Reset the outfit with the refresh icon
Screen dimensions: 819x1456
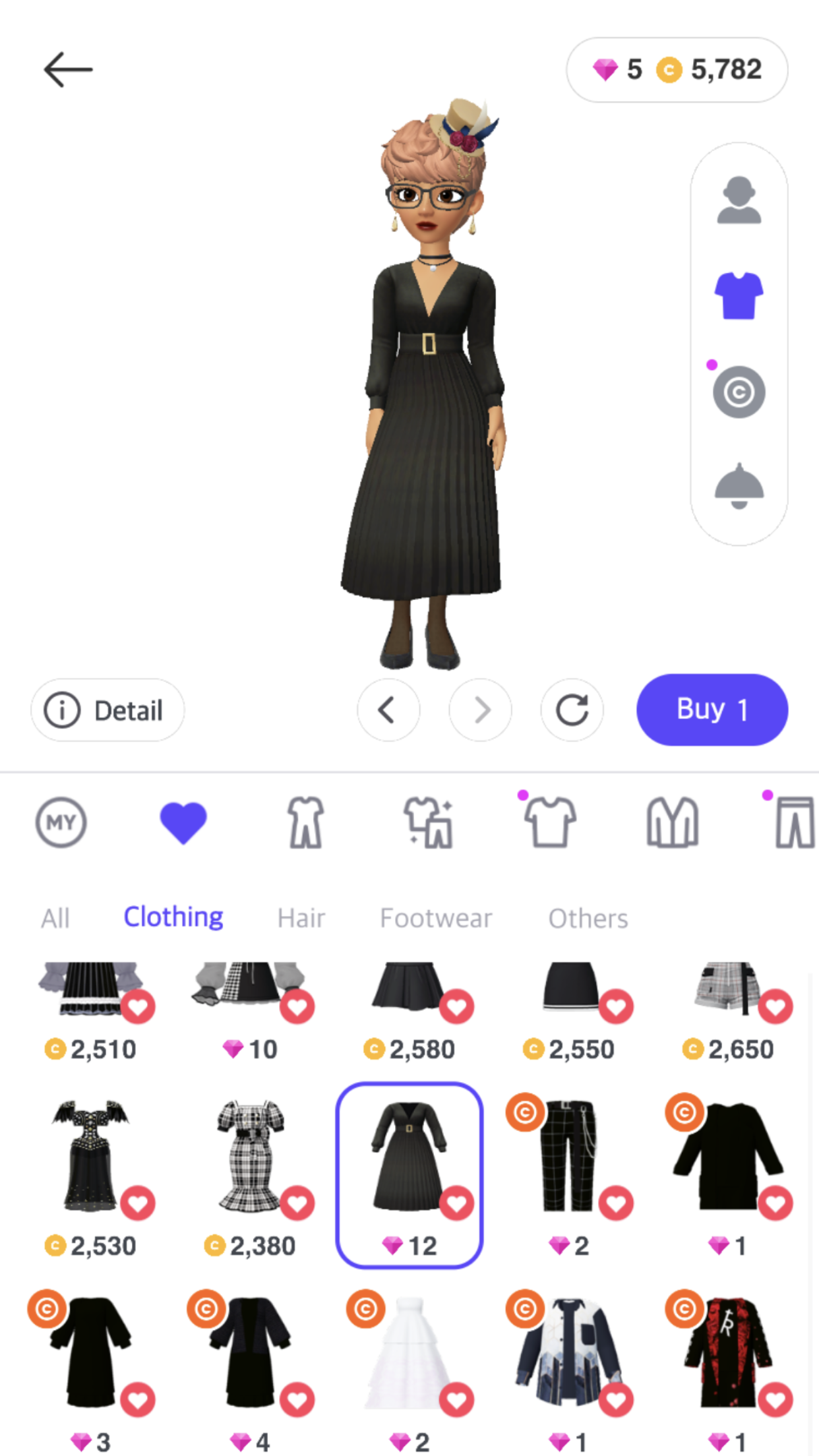(x=572, y=710)
